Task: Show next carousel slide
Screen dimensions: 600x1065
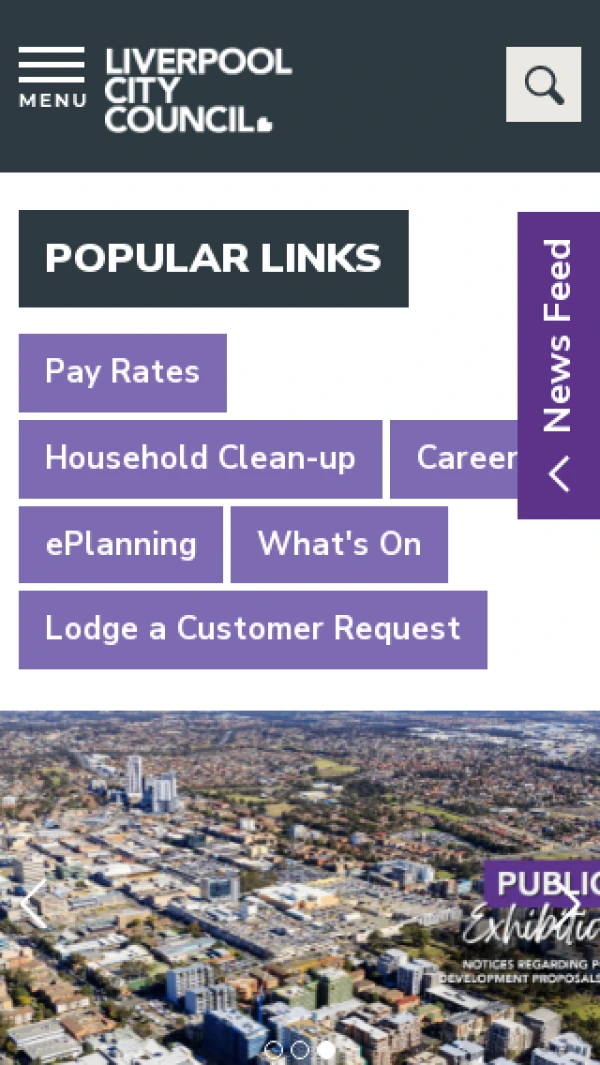Action: point(570,903)
